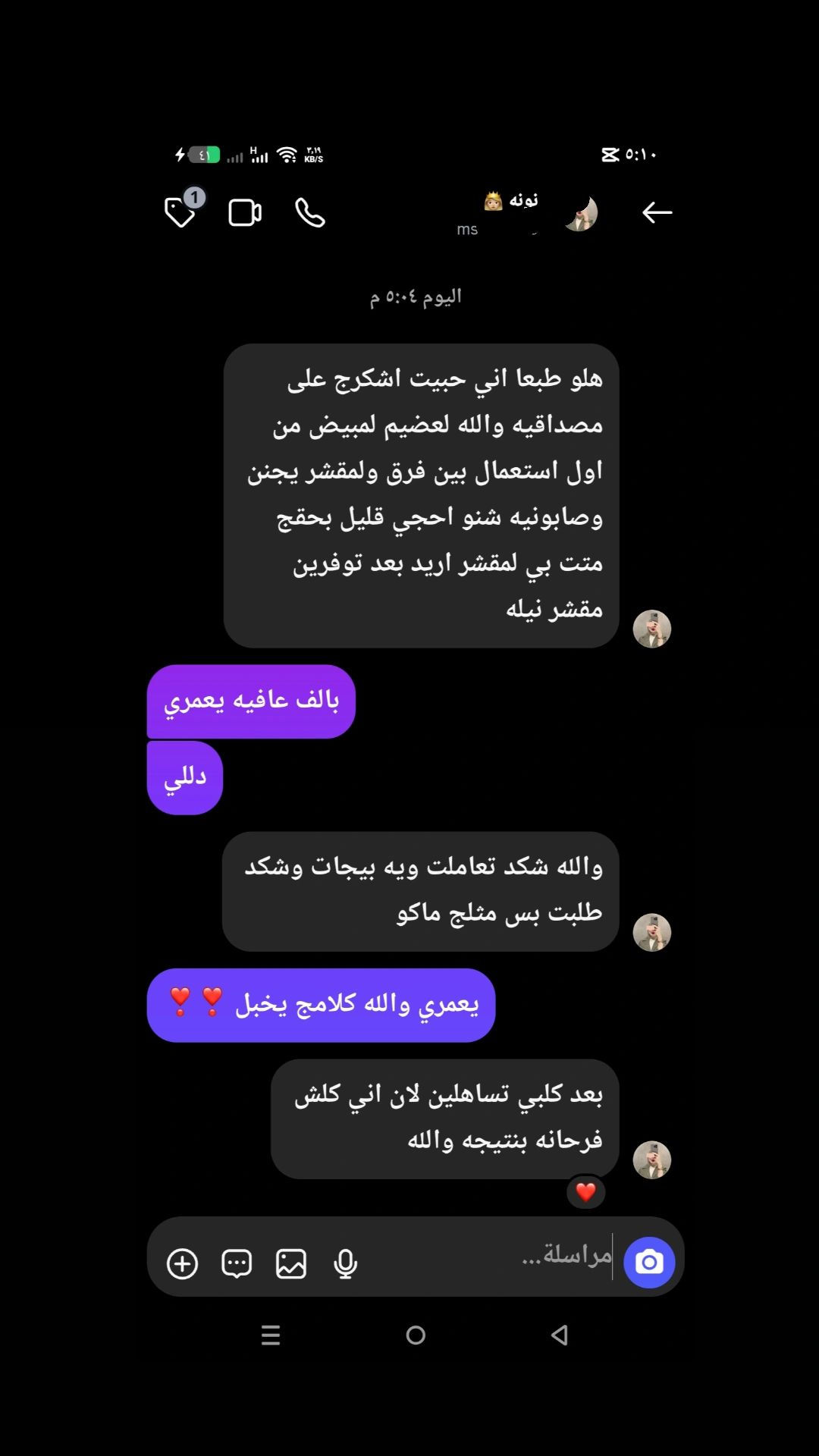Tap the system home button

coord(416,1335)
